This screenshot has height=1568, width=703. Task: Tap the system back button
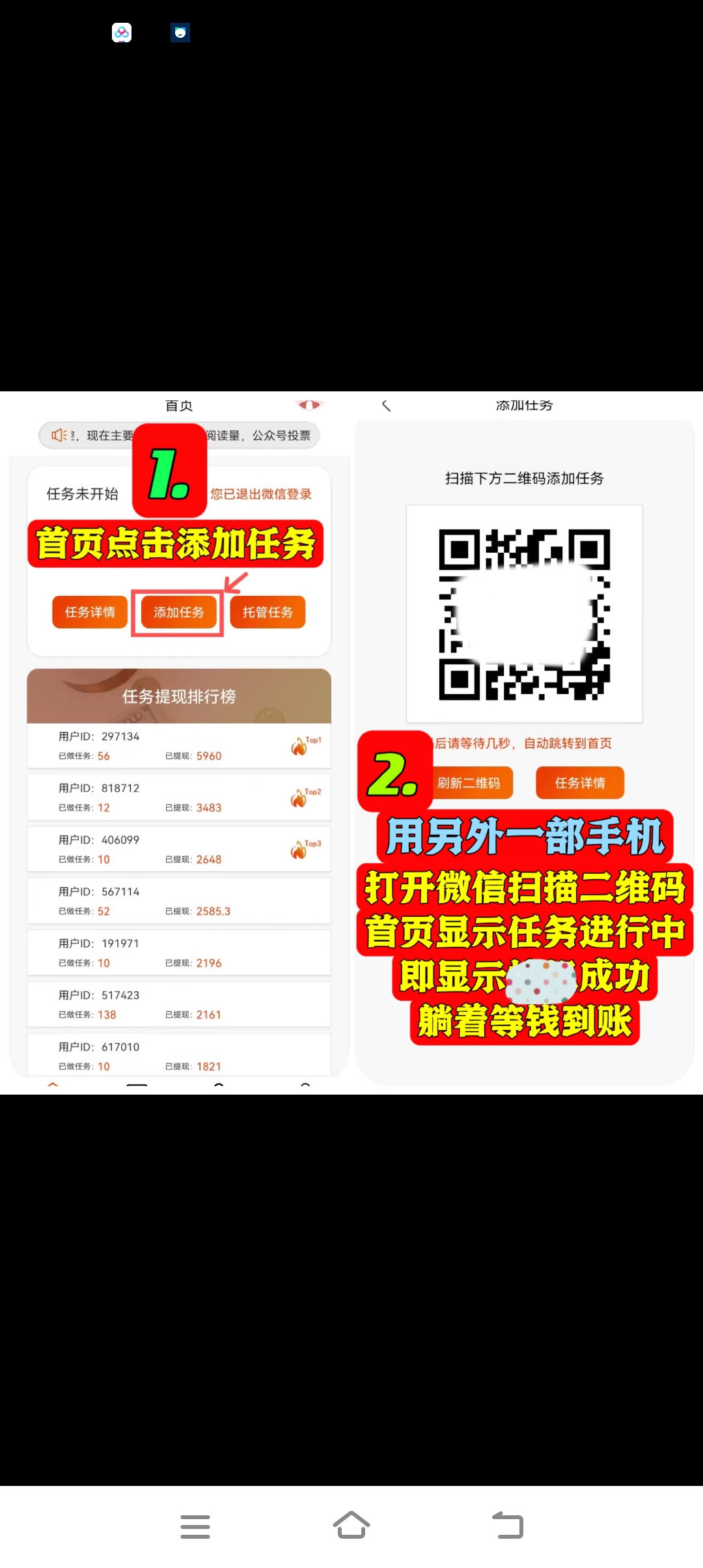(x=508, y=1526)
